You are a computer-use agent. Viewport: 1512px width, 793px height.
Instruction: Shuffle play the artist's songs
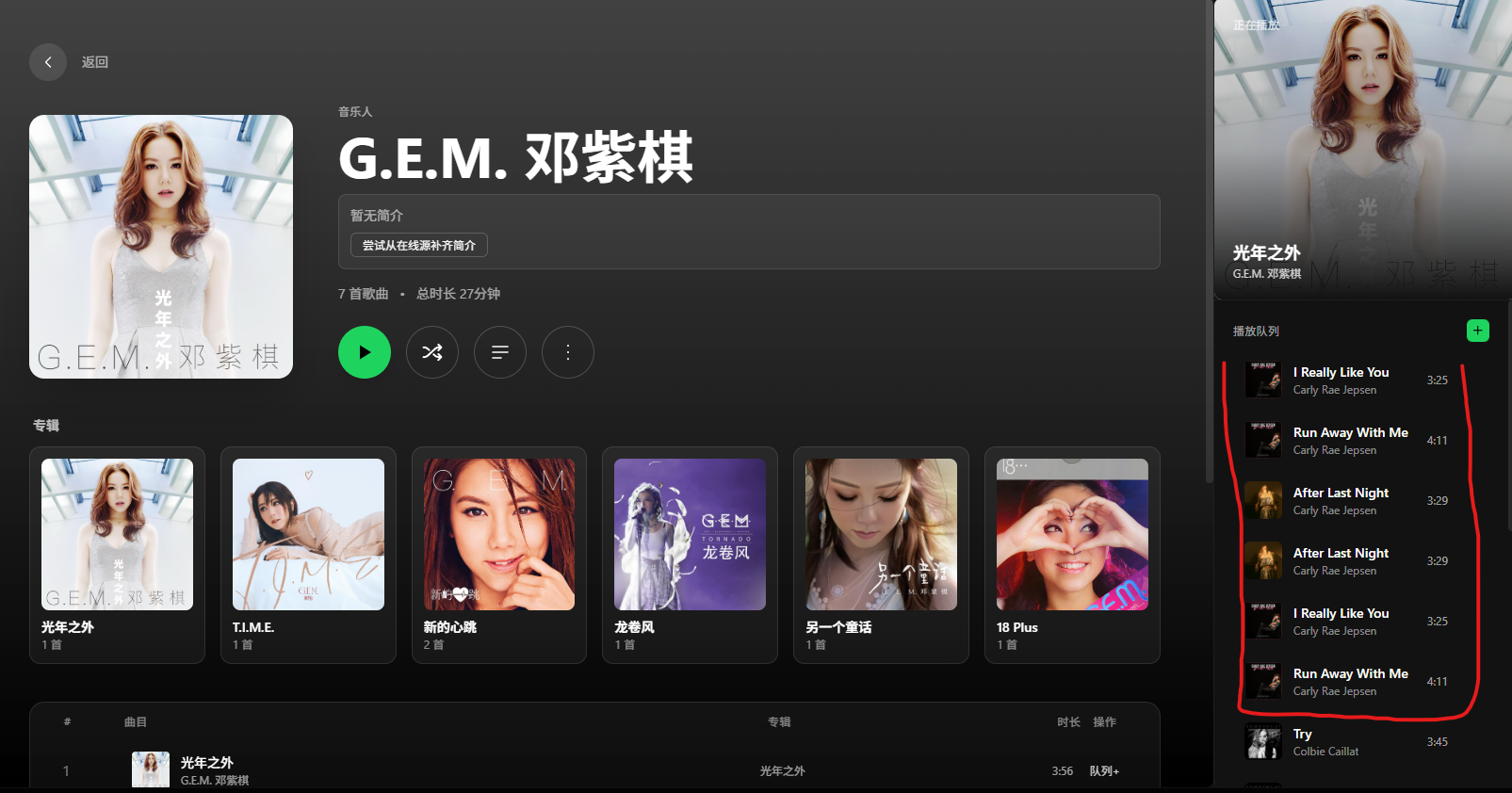(x=432, y=352)
